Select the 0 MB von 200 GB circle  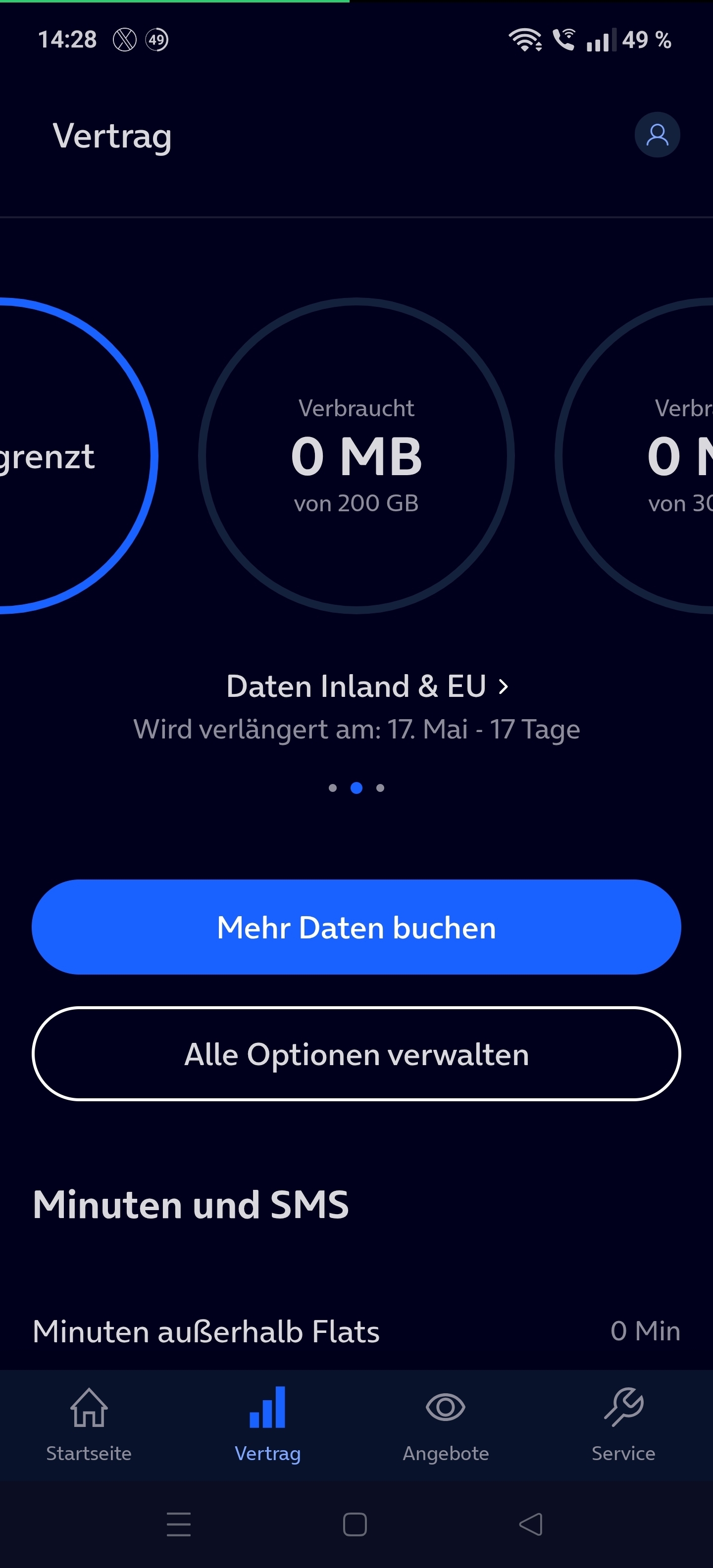(356, 456)
